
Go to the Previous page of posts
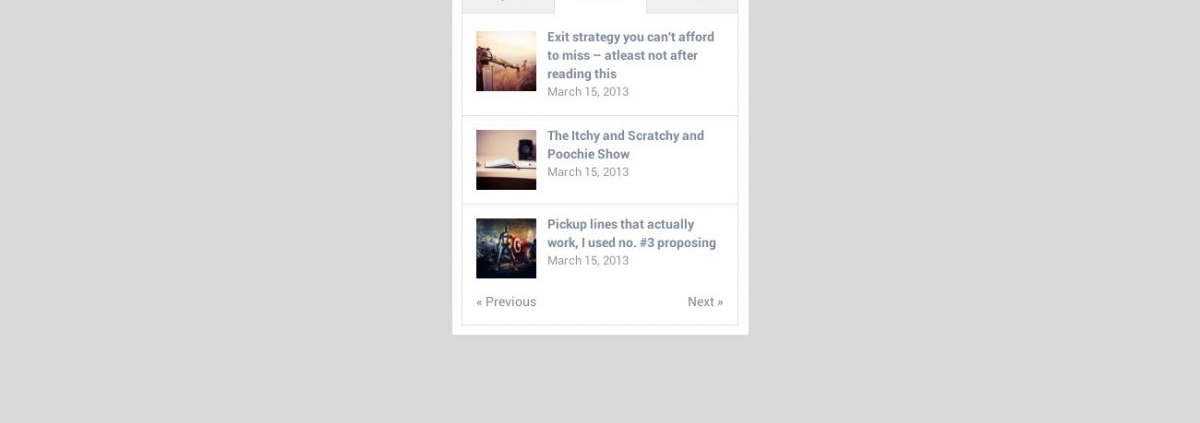tap(506, 302)
